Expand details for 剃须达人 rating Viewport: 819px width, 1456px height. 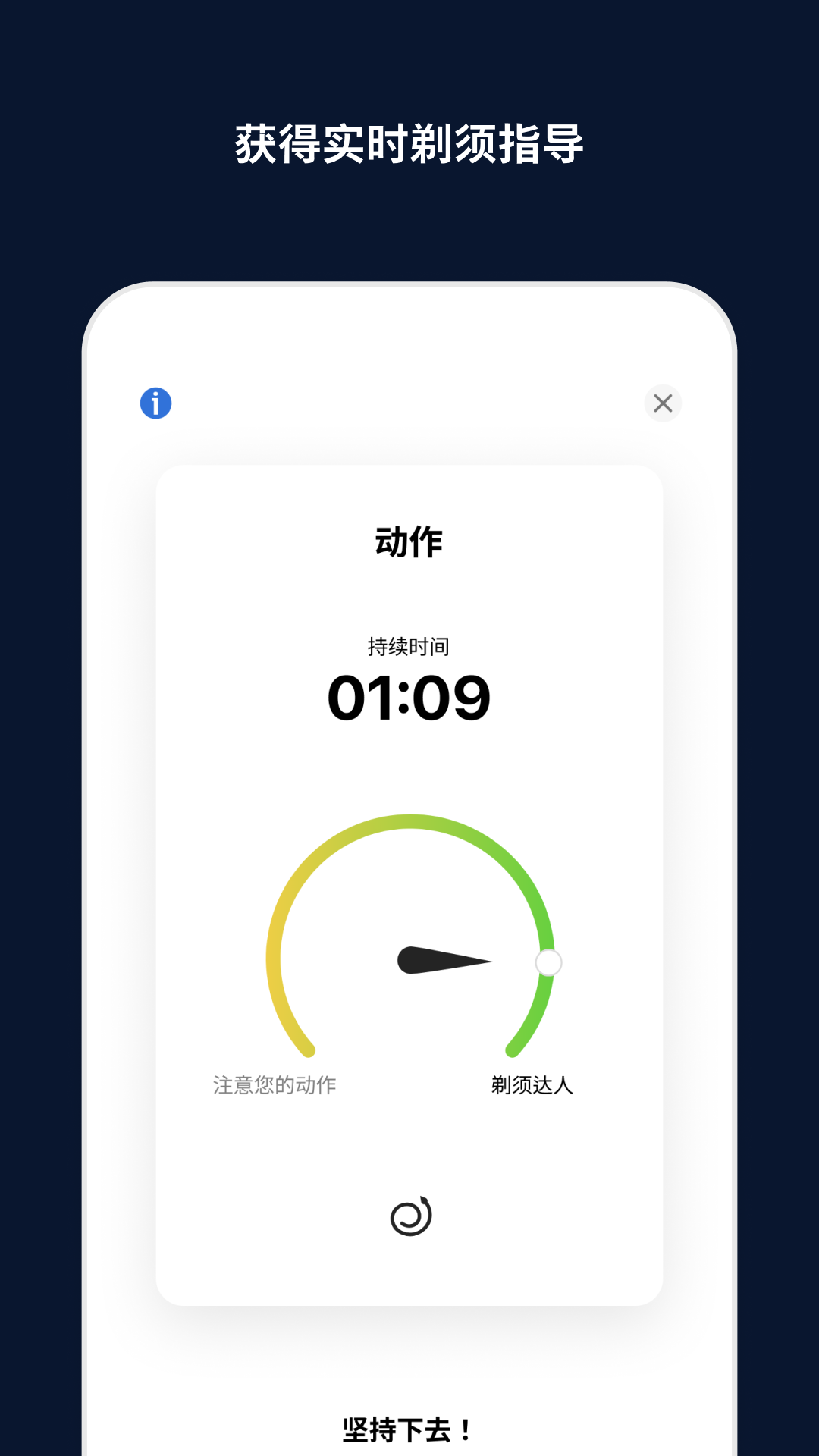click(533, 1086)
